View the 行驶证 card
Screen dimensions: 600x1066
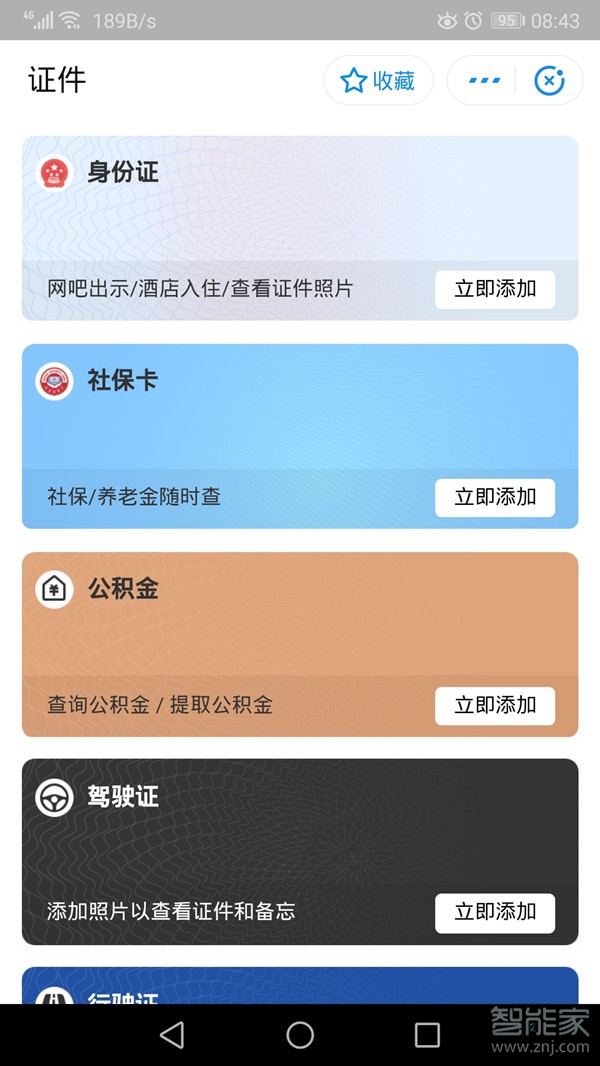click(x=300, y=987)
